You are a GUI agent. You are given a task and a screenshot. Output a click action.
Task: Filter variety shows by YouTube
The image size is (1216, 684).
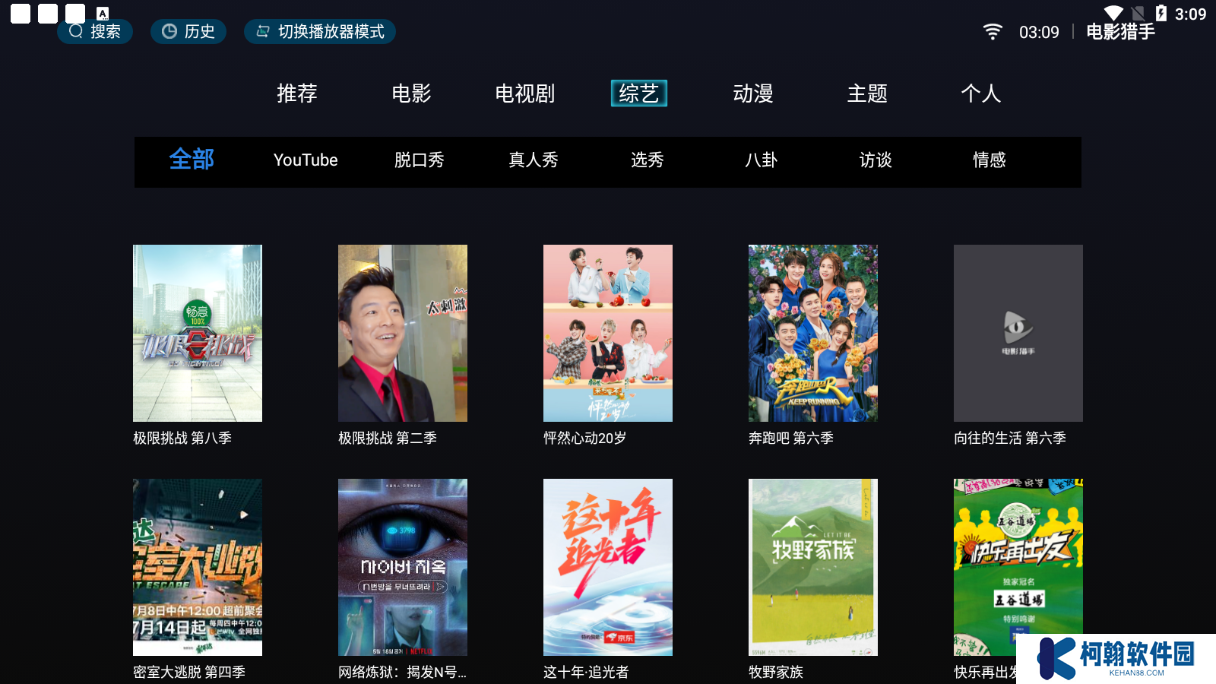point(305,160)
